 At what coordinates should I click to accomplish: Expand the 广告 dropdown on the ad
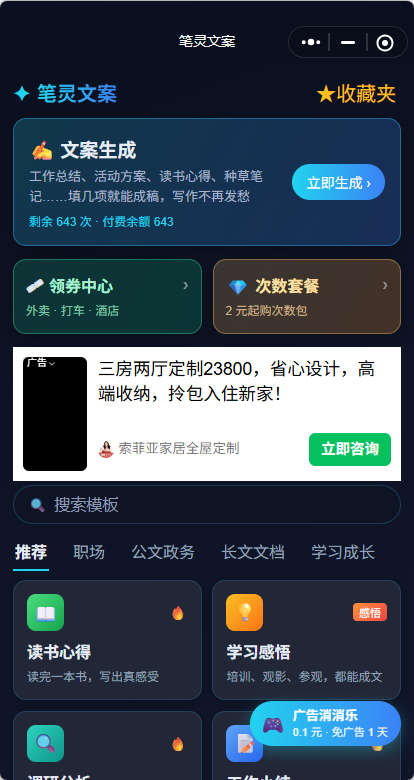click(x=41, y=363)
